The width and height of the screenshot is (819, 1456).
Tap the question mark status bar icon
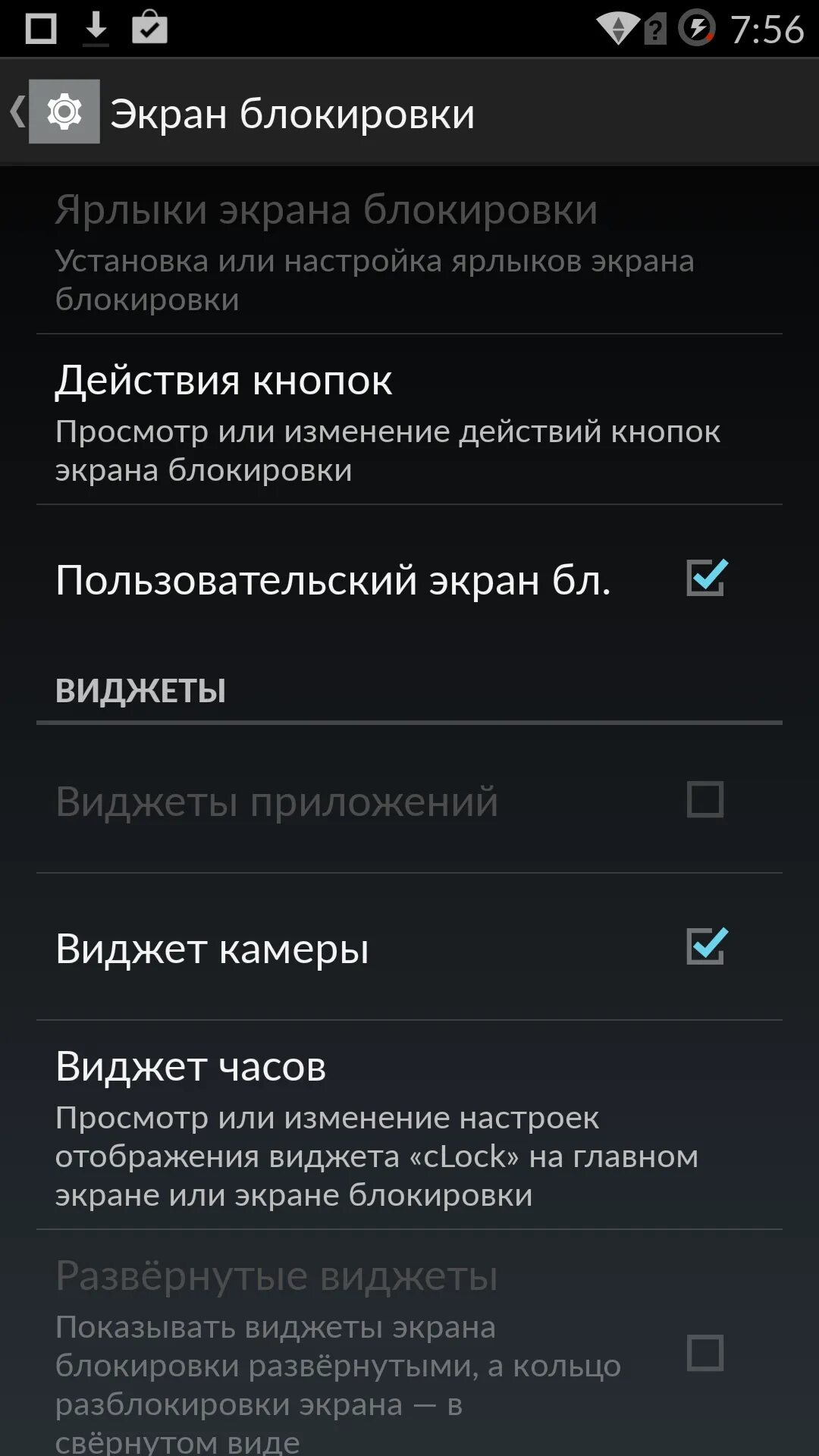point(657,26)
